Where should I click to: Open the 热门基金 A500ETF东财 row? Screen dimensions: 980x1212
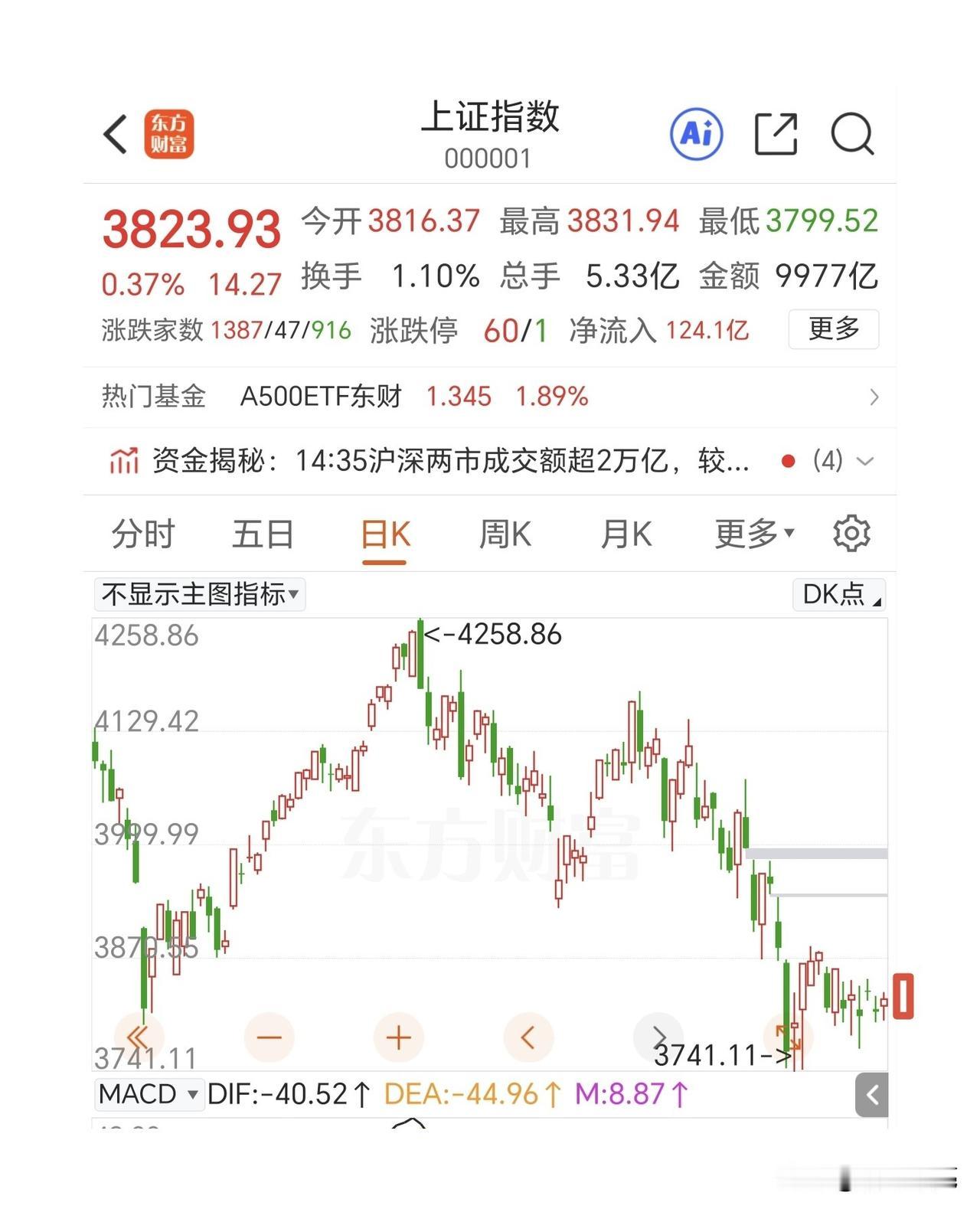click(490, 397)
